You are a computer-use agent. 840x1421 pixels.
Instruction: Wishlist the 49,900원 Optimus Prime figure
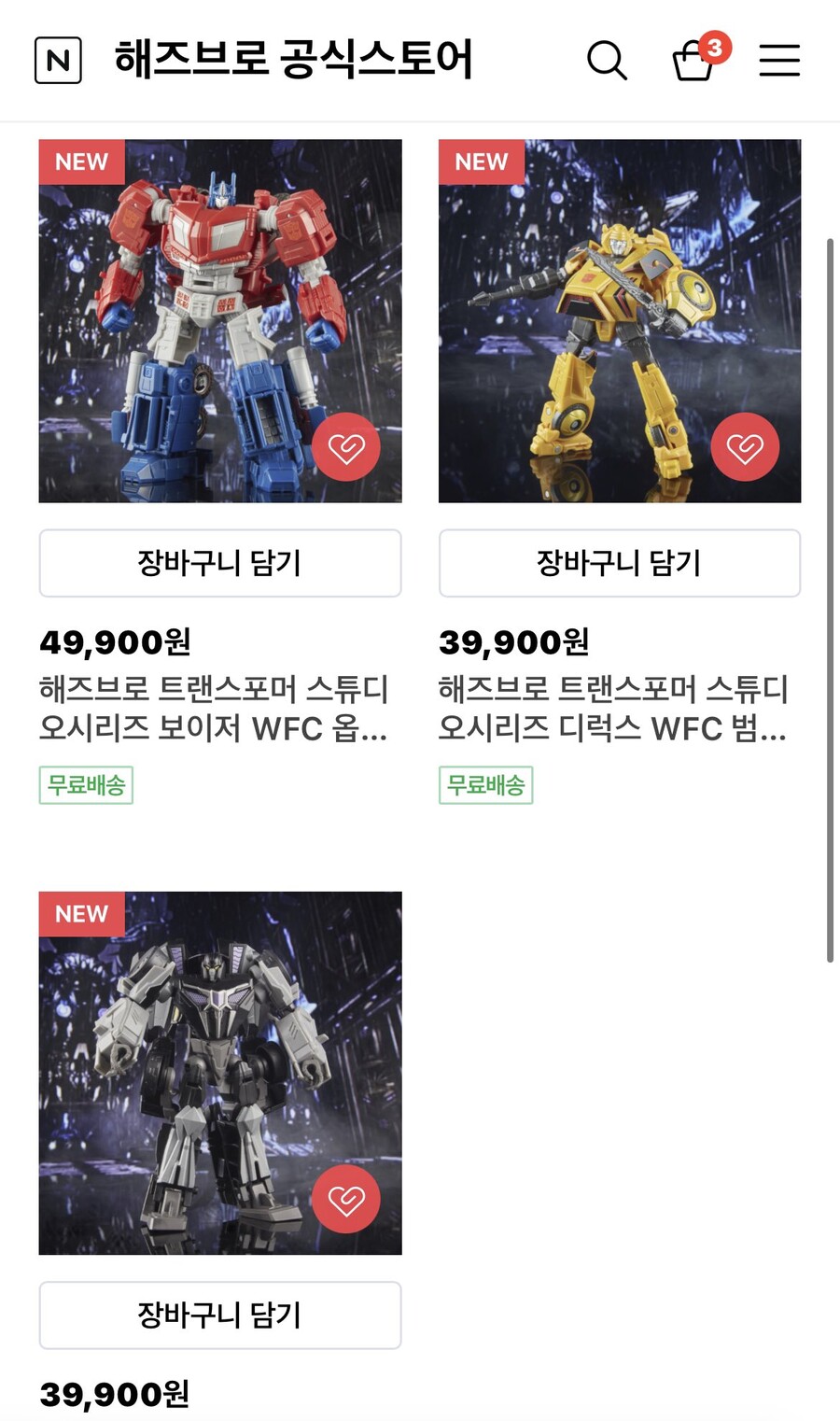(346, 447)
